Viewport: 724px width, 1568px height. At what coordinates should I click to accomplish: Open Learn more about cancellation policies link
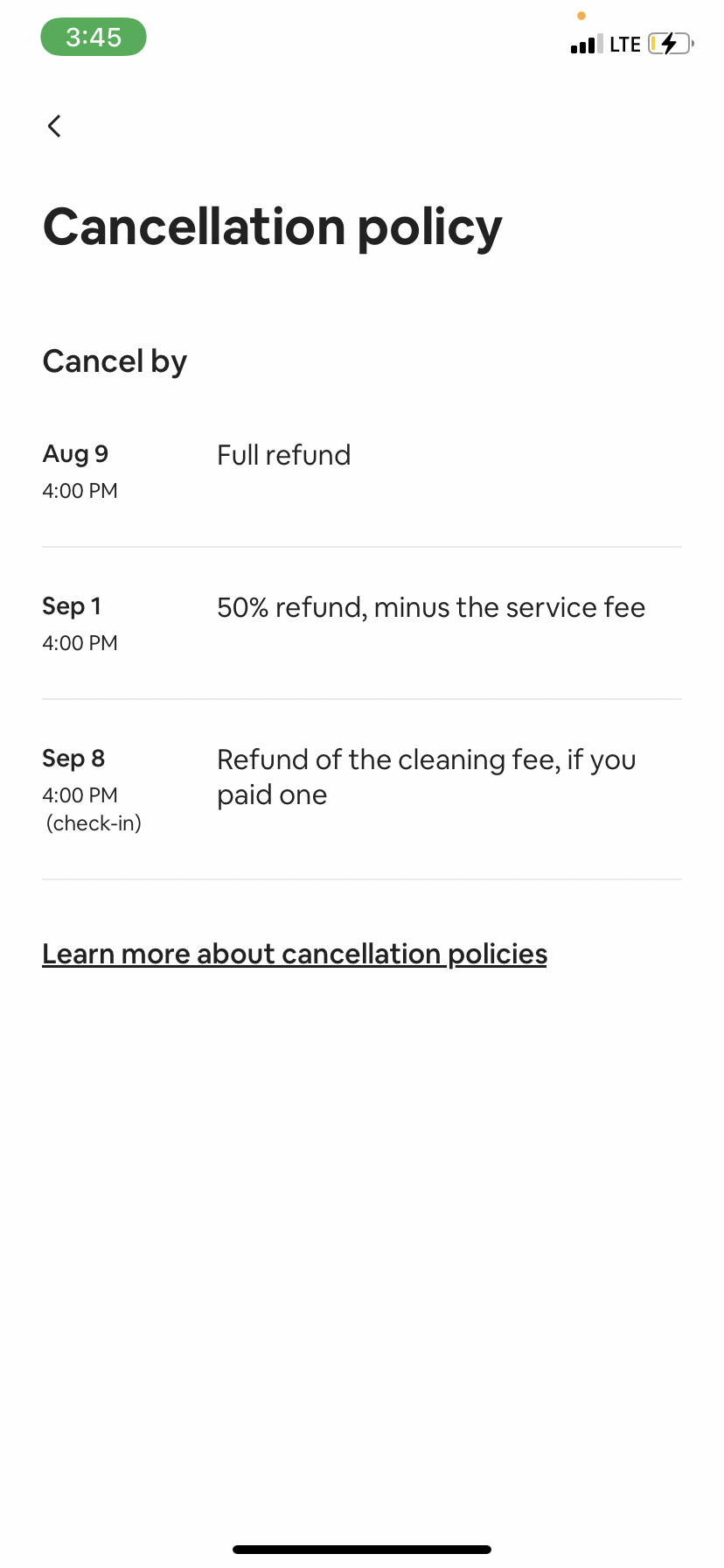point(295,954)
